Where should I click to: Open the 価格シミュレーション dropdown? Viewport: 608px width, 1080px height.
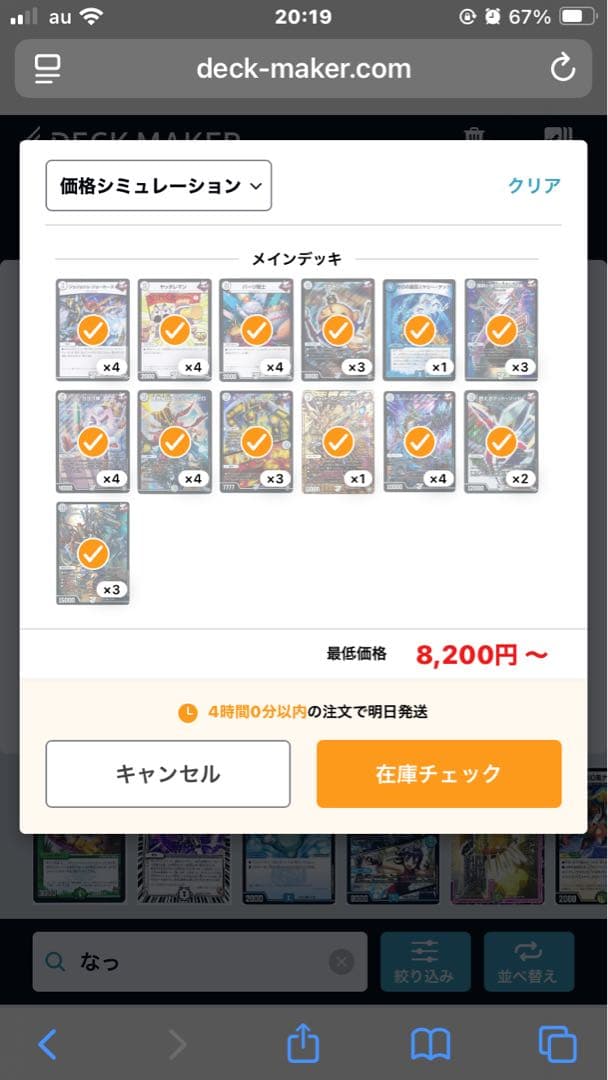pyautogui.click(x=158, y=186)
